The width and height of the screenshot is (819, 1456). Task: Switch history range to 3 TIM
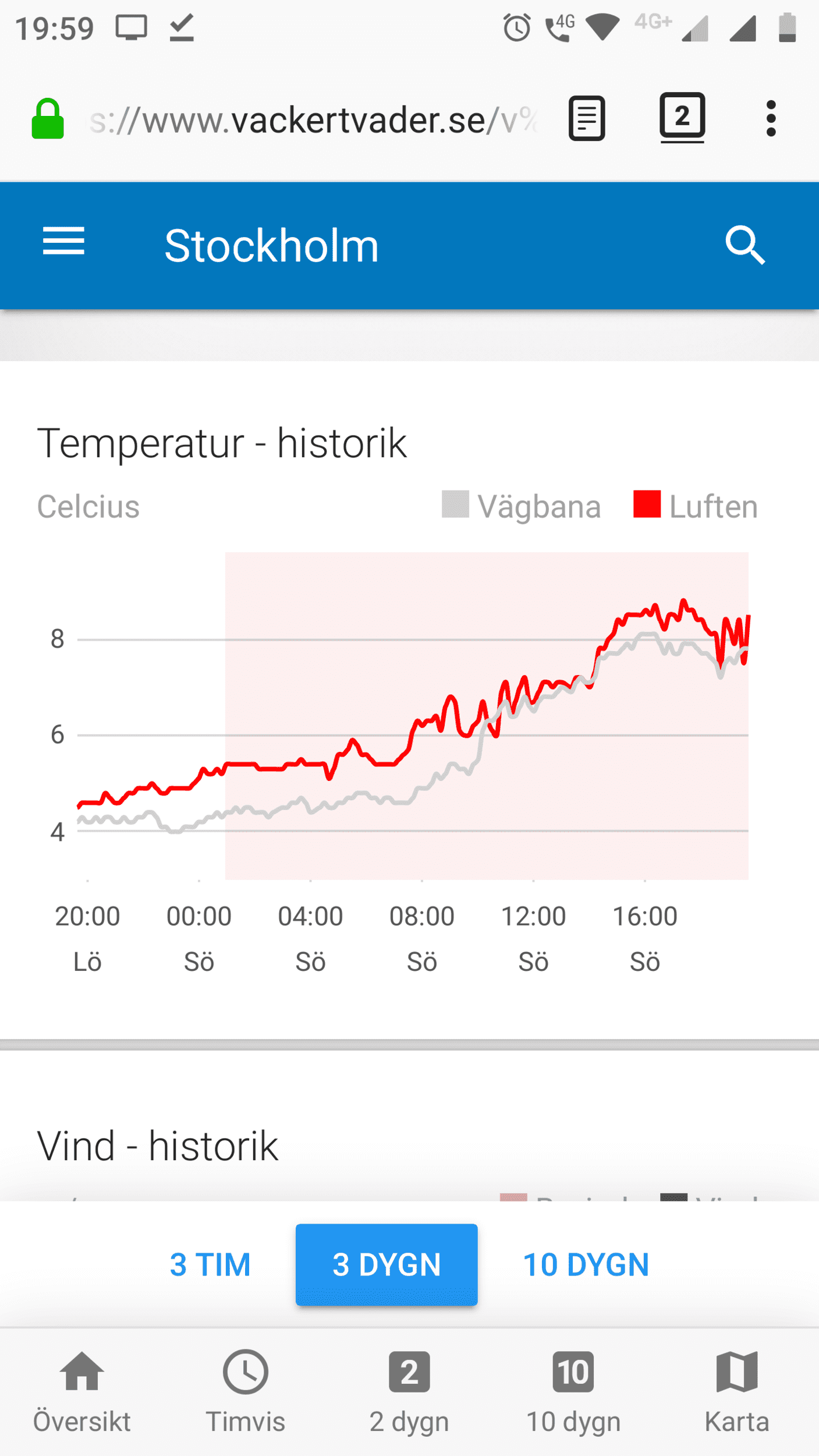[210, 1265]
